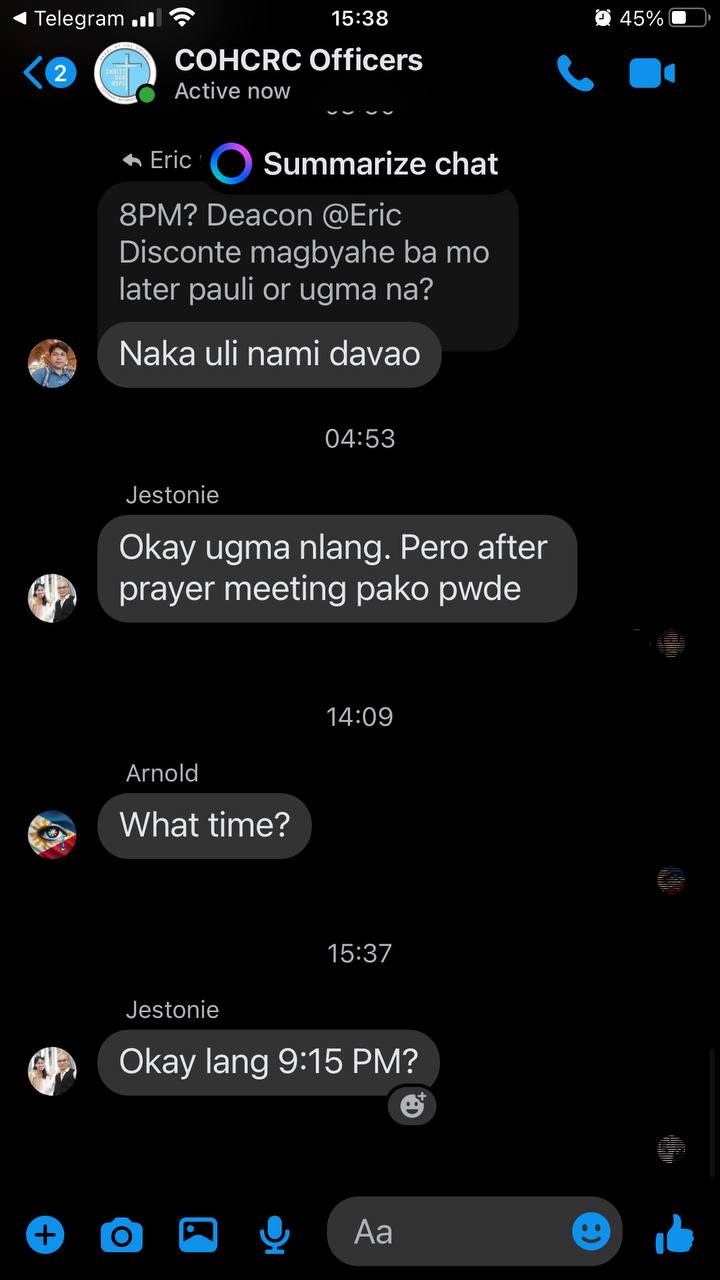This screenshot has height=1280, width=720.
Task: Return to Telegram via status bar link
Action: [x=68, y=18]
